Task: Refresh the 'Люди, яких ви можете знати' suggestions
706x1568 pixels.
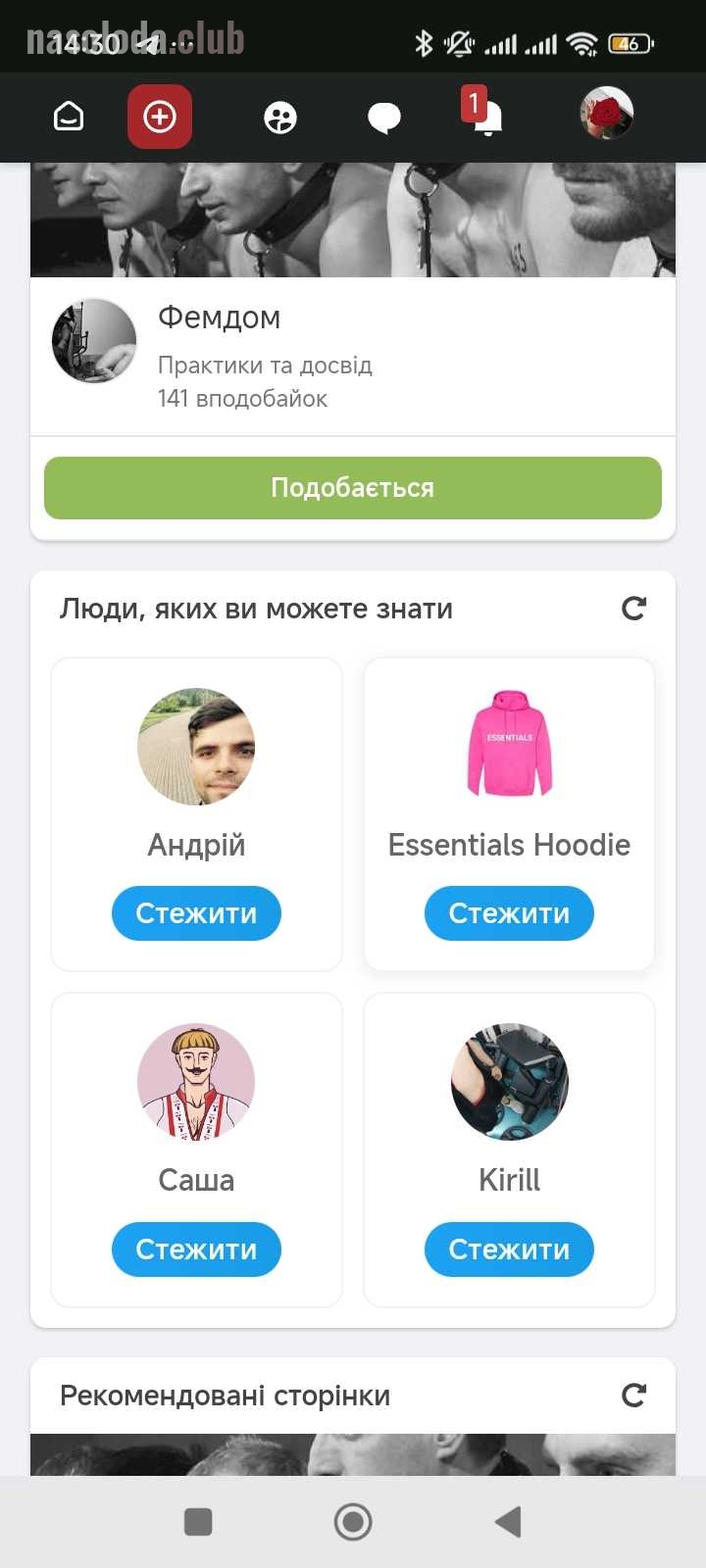Action: [634, 608]
